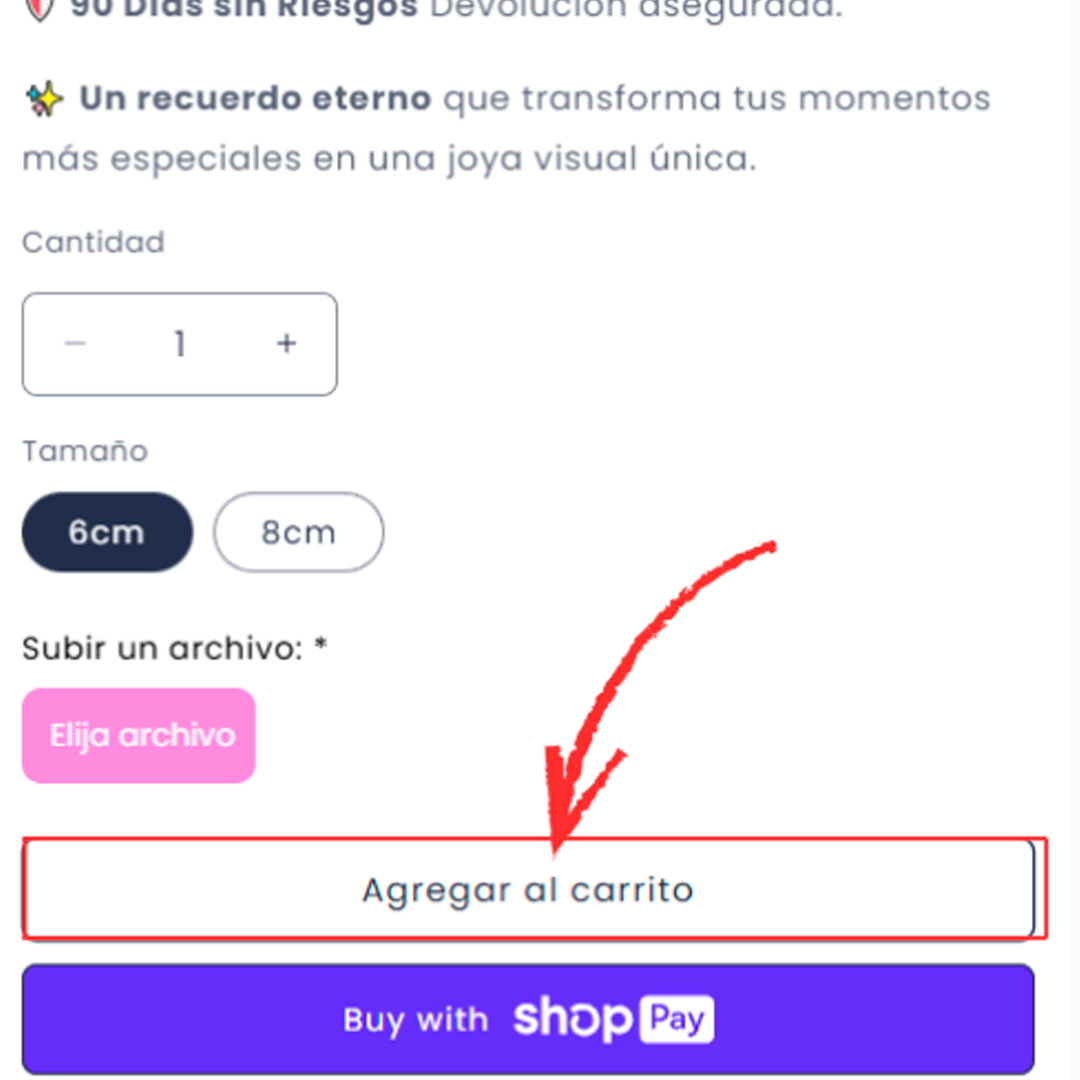Tap the quantity number field

point(180,344)
